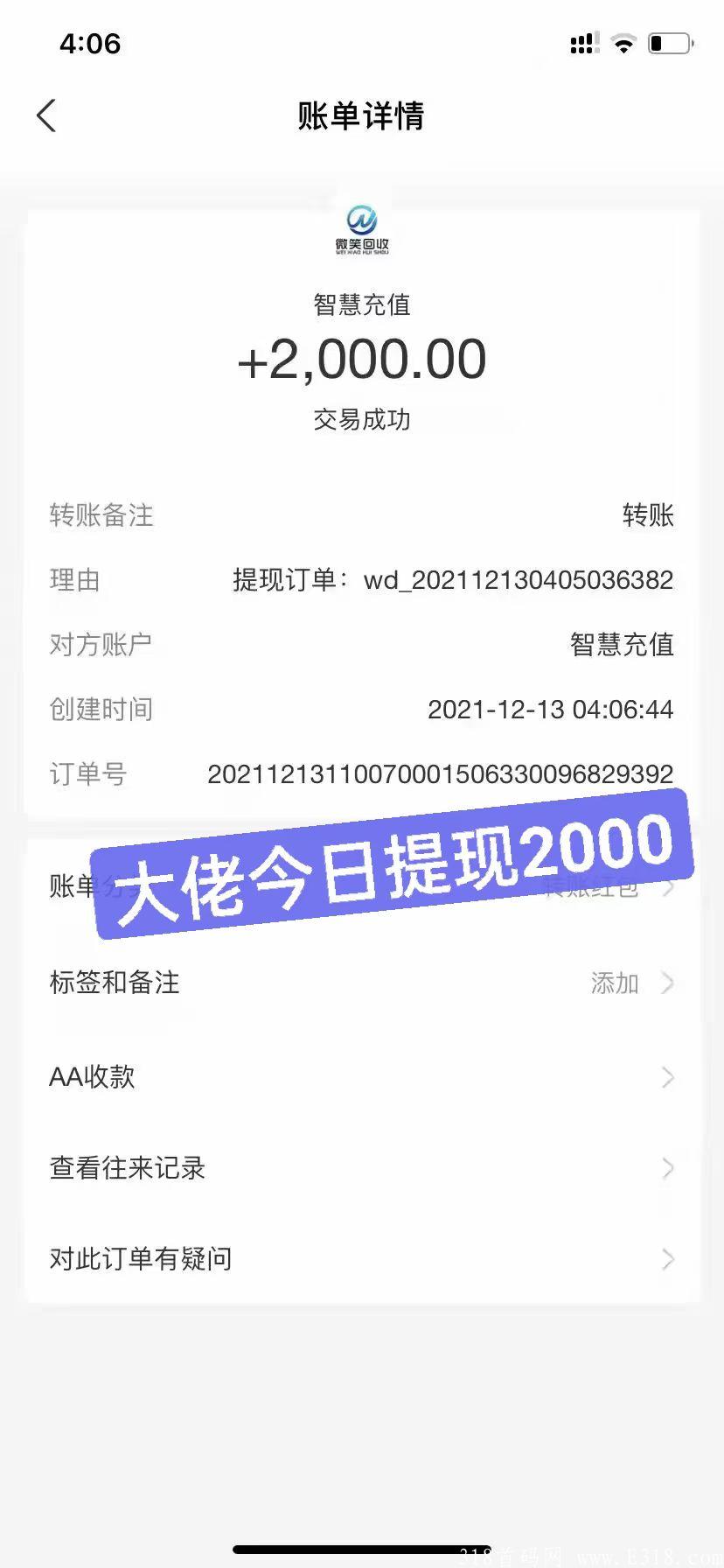Go back from the 账单详情 page
724x1568 pixels.
(47, 115)
